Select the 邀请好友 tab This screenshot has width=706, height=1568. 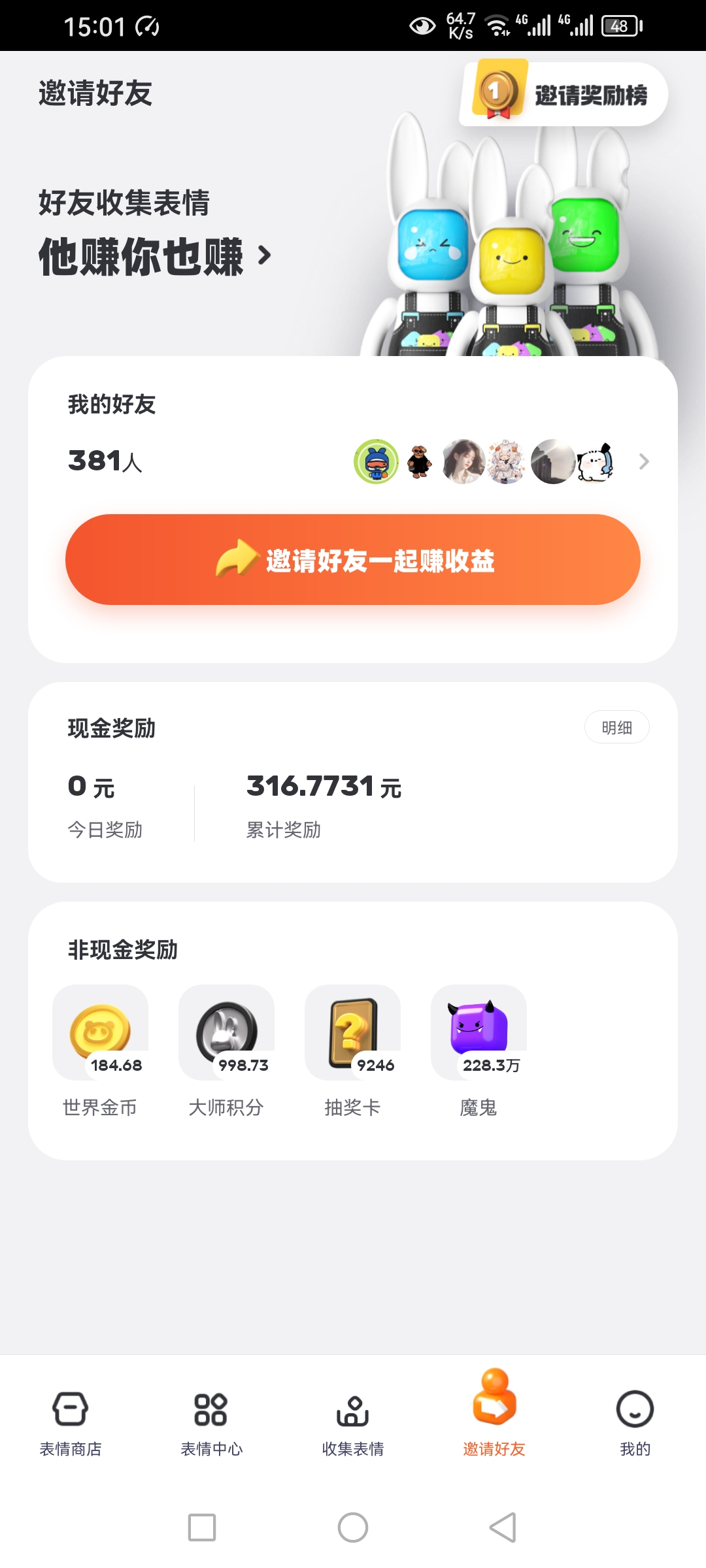pos(494,1414)
